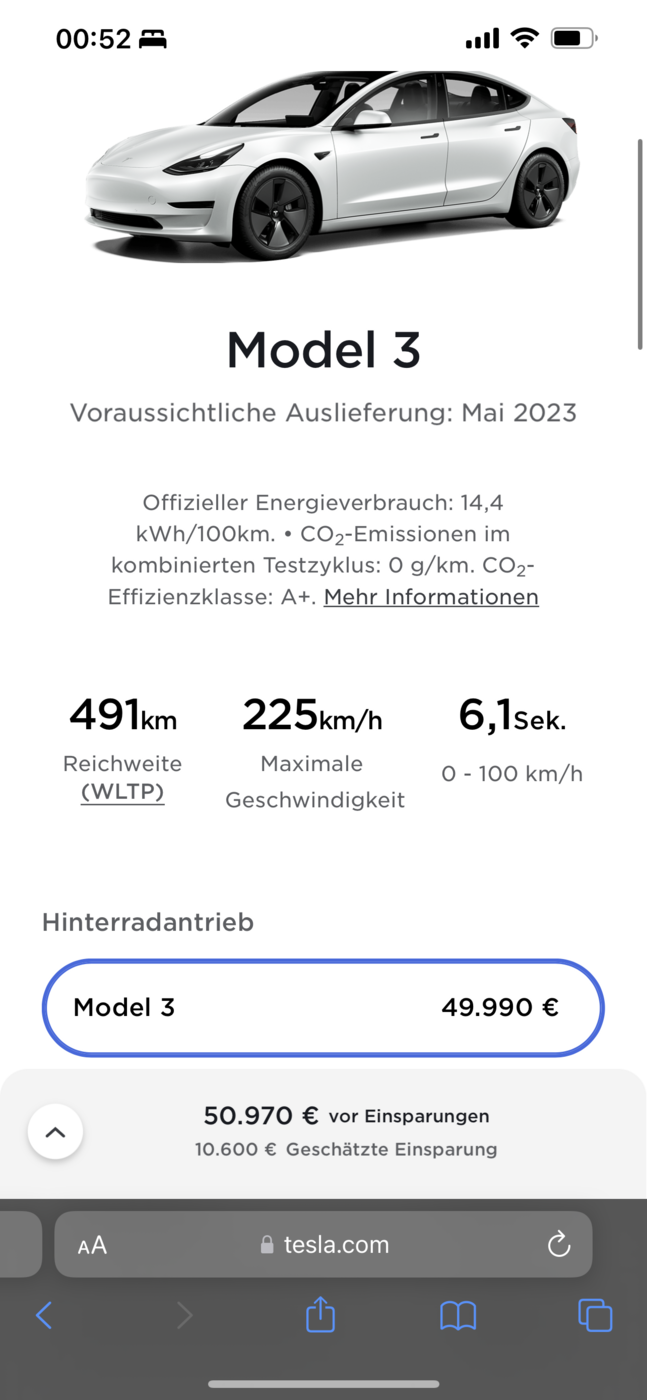Go back to the previous page
Image resolution: width=647 pixels, height=1400 pixels.
44,1315
